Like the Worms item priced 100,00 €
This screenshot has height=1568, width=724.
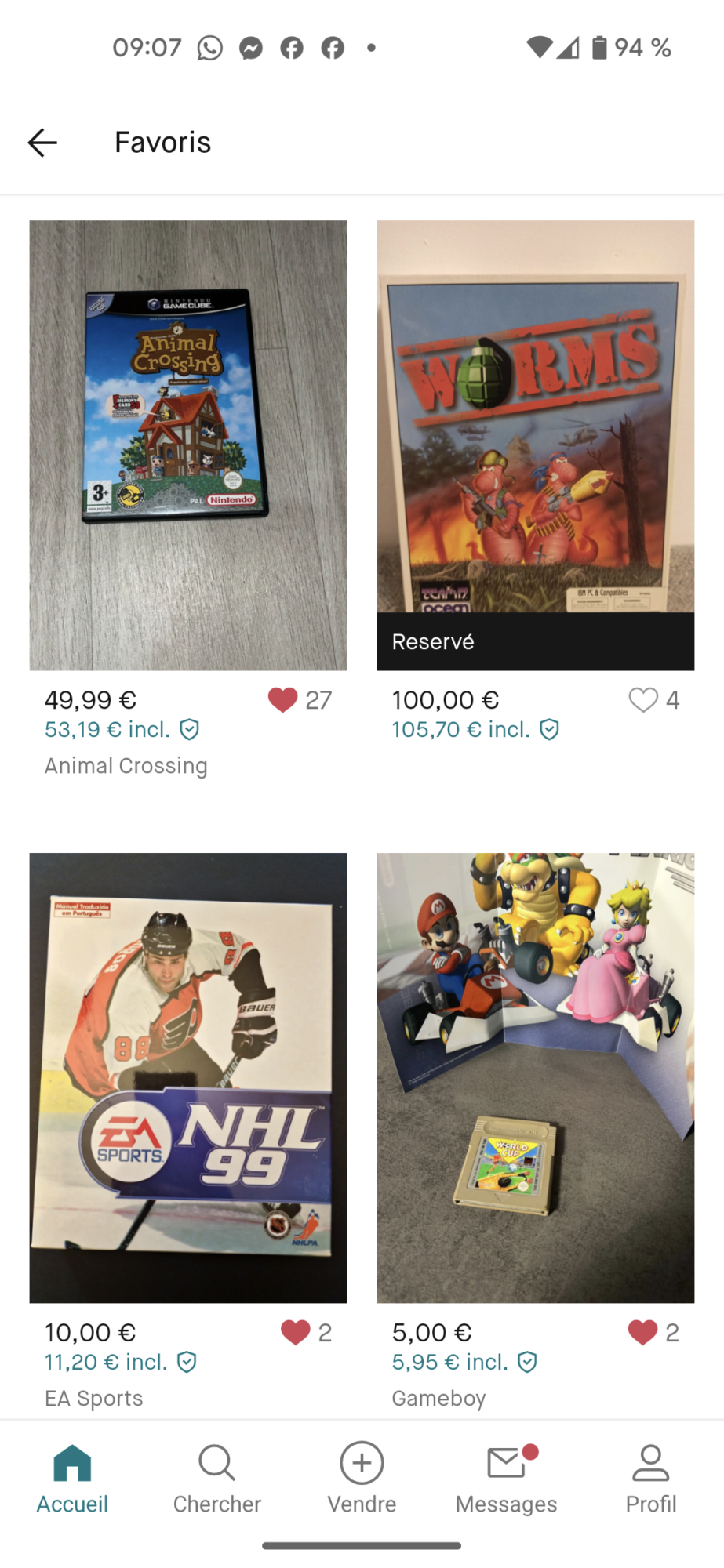[x=643, y=699]
